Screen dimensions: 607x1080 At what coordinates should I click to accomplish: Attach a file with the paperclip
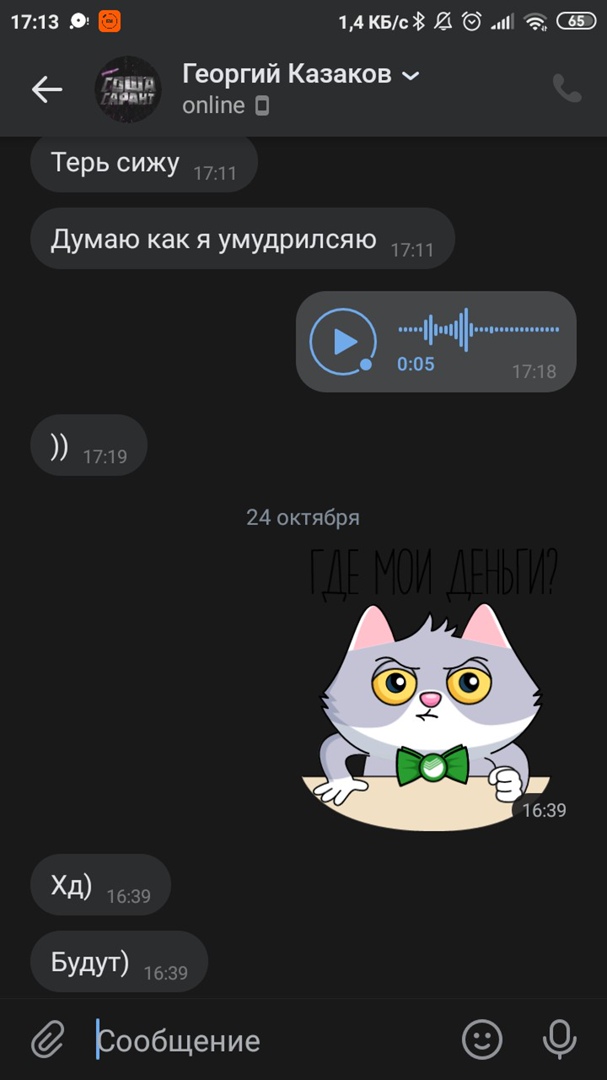pyautogui.click(x=47, y=1040)
